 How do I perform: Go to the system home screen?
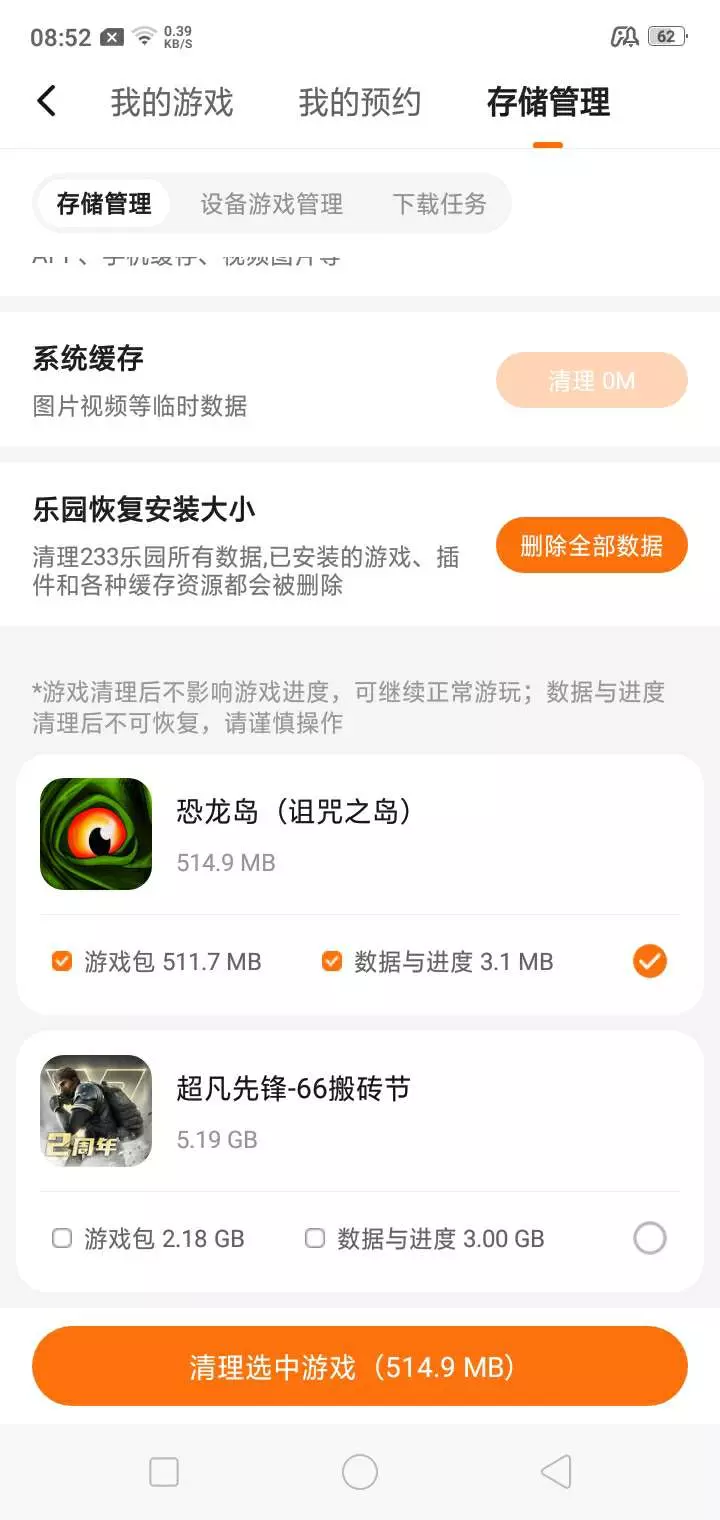pyautogui.click(x=360, y=1472)
